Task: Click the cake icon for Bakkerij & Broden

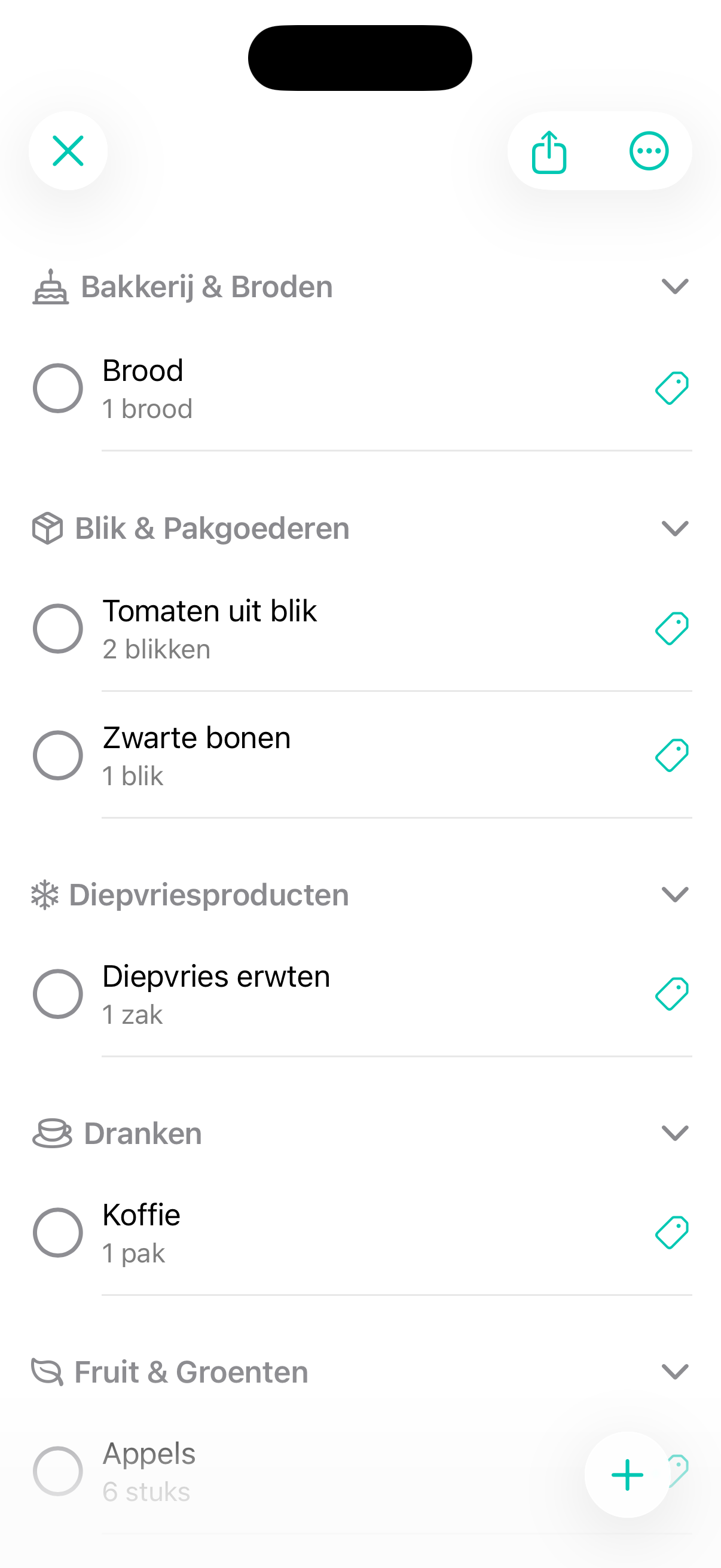Action: (50, 286)
